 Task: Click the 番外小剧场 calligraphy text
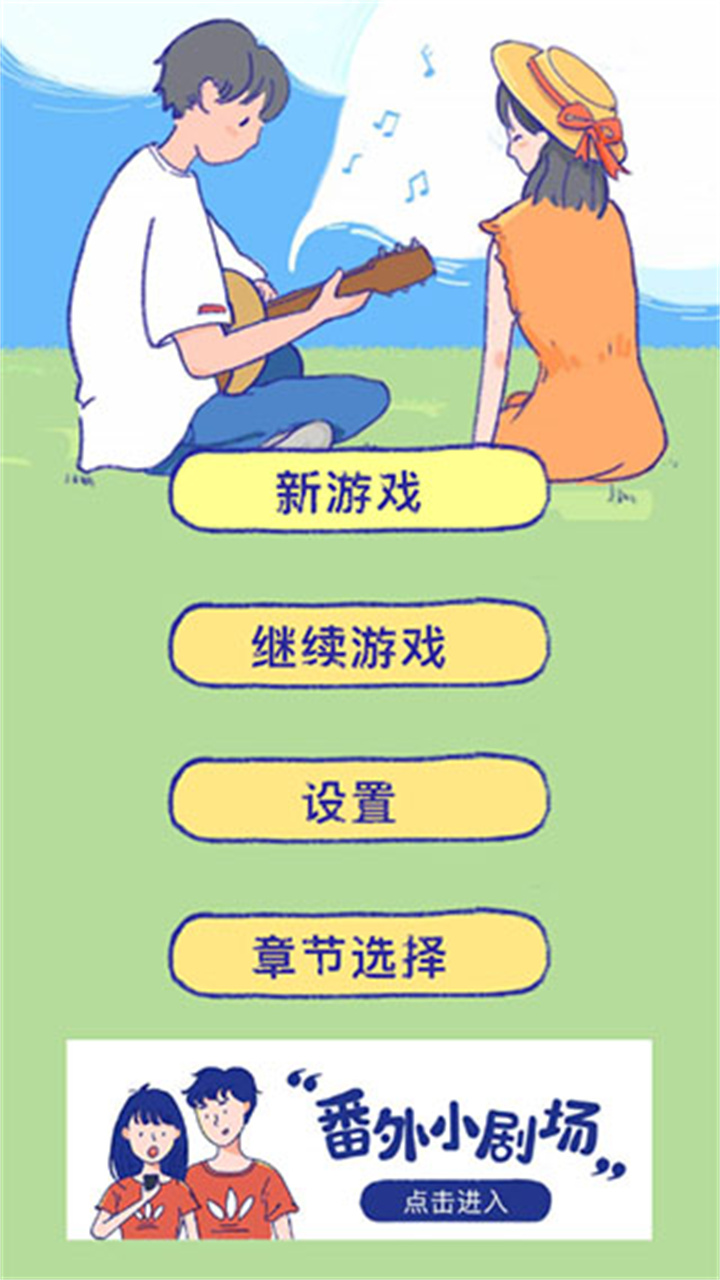point(455,1125)
